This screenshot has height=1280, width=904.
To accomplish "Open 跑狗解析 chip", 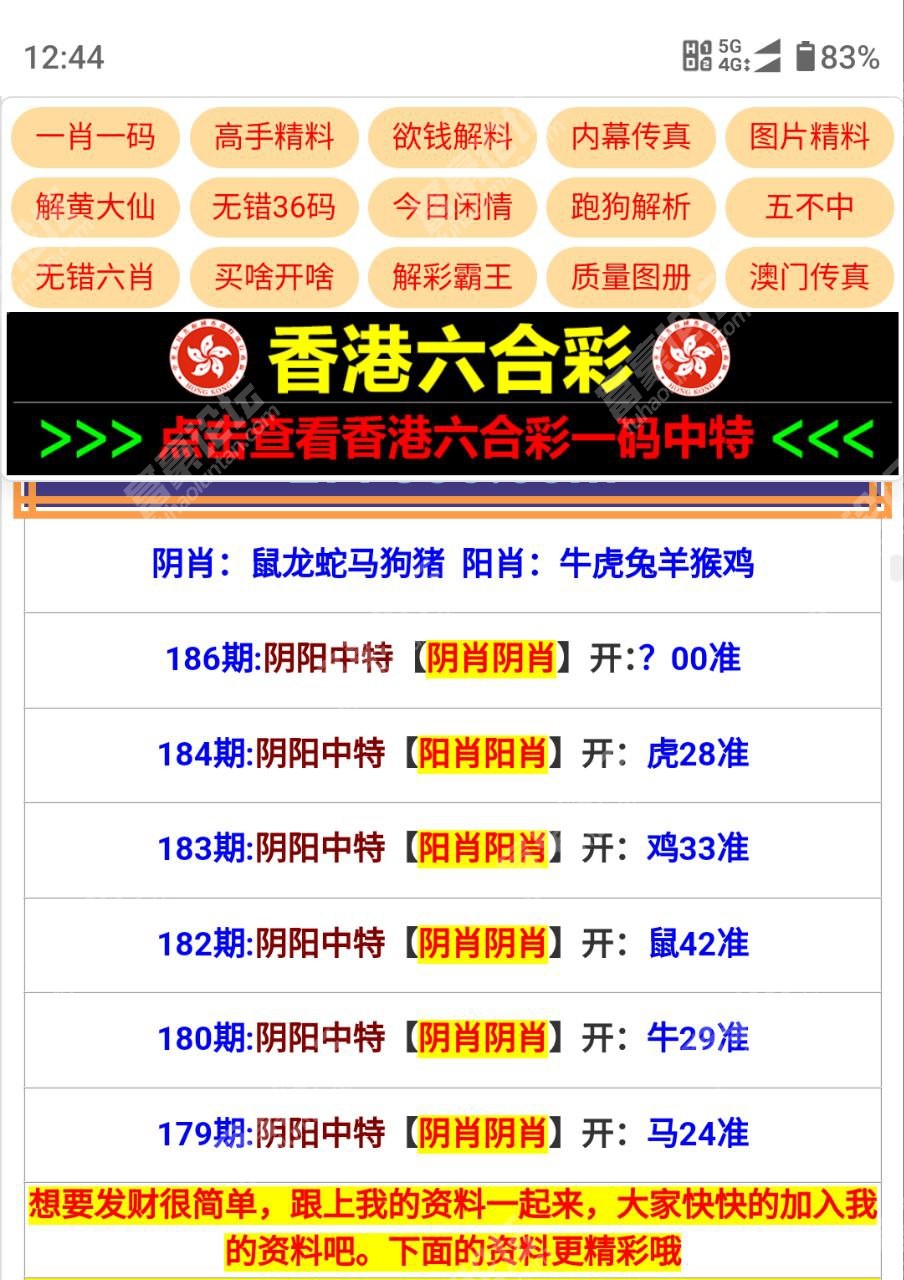I will coord(631,207).
